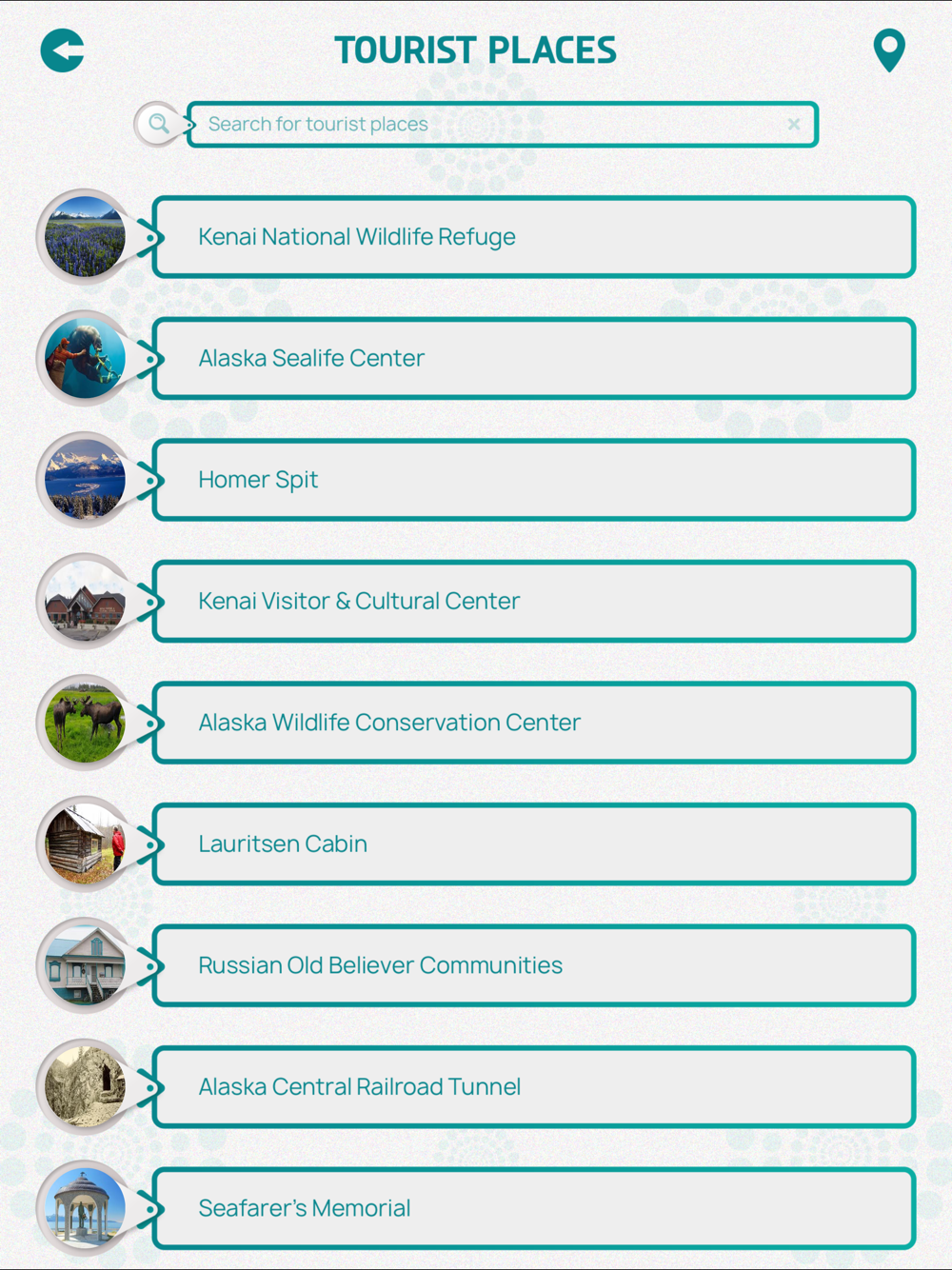This screenshot has width=952, height=1270.
Task: Select Russian Old Believer Communities
Action: [x=533, y=965]
